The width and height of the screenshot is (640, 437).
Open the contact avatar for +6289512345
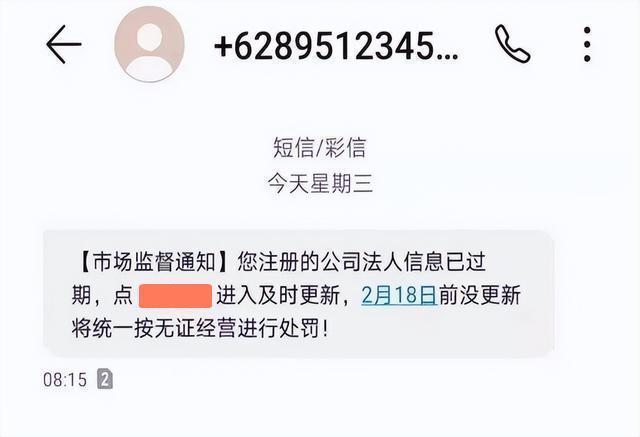tap(149, 45)
